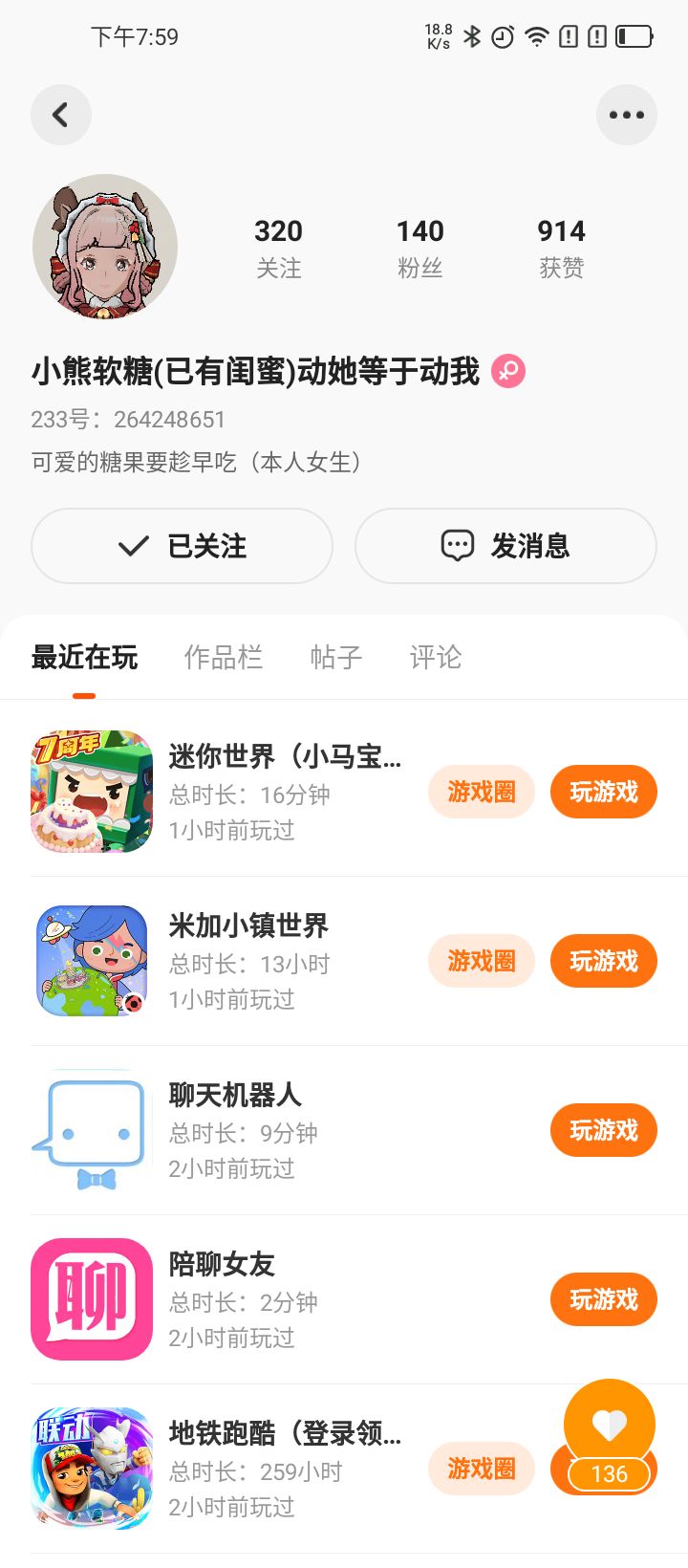Go back using the top arrow
Viewport: 688px width, 1568px height.
(61, 115)
